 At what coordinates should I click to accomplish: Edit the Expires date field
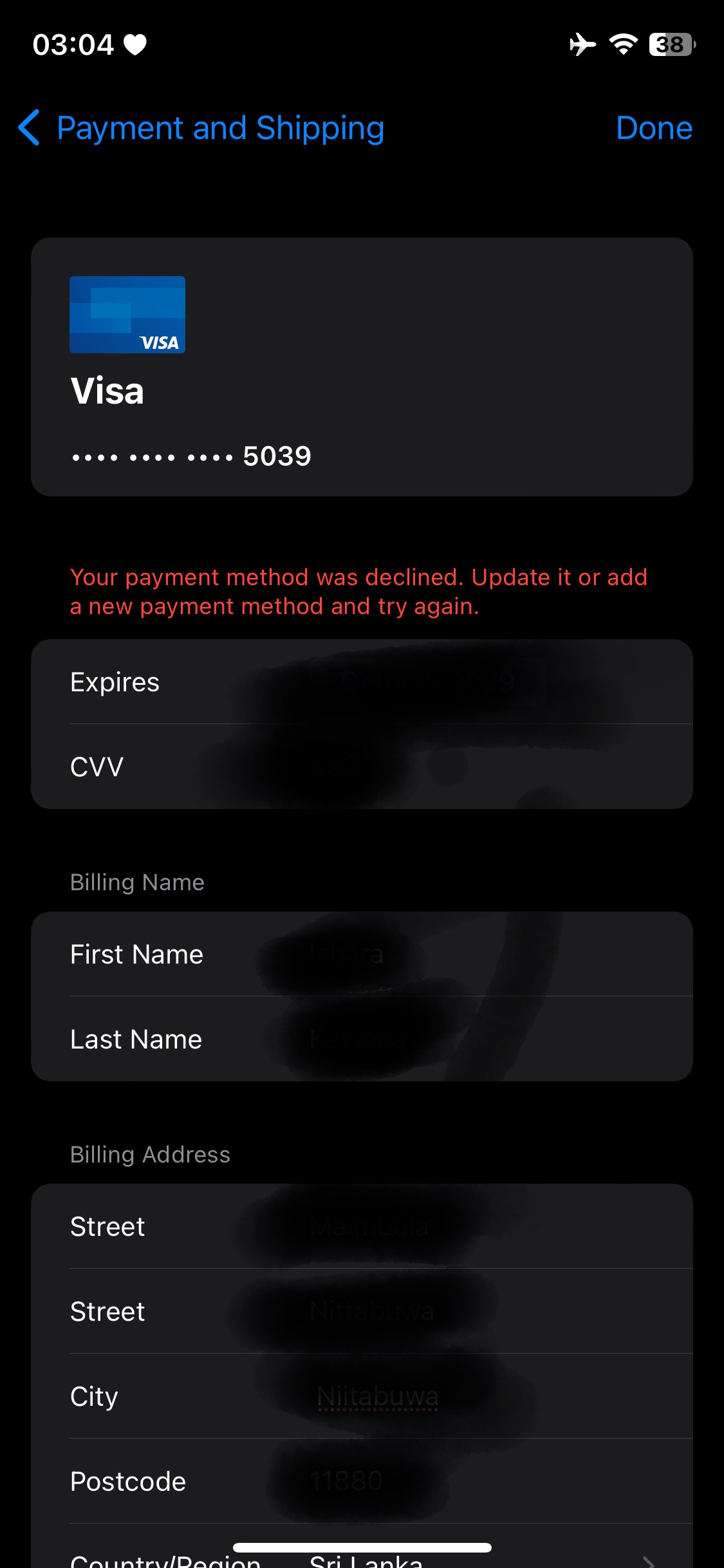click(x=427, y=682)
